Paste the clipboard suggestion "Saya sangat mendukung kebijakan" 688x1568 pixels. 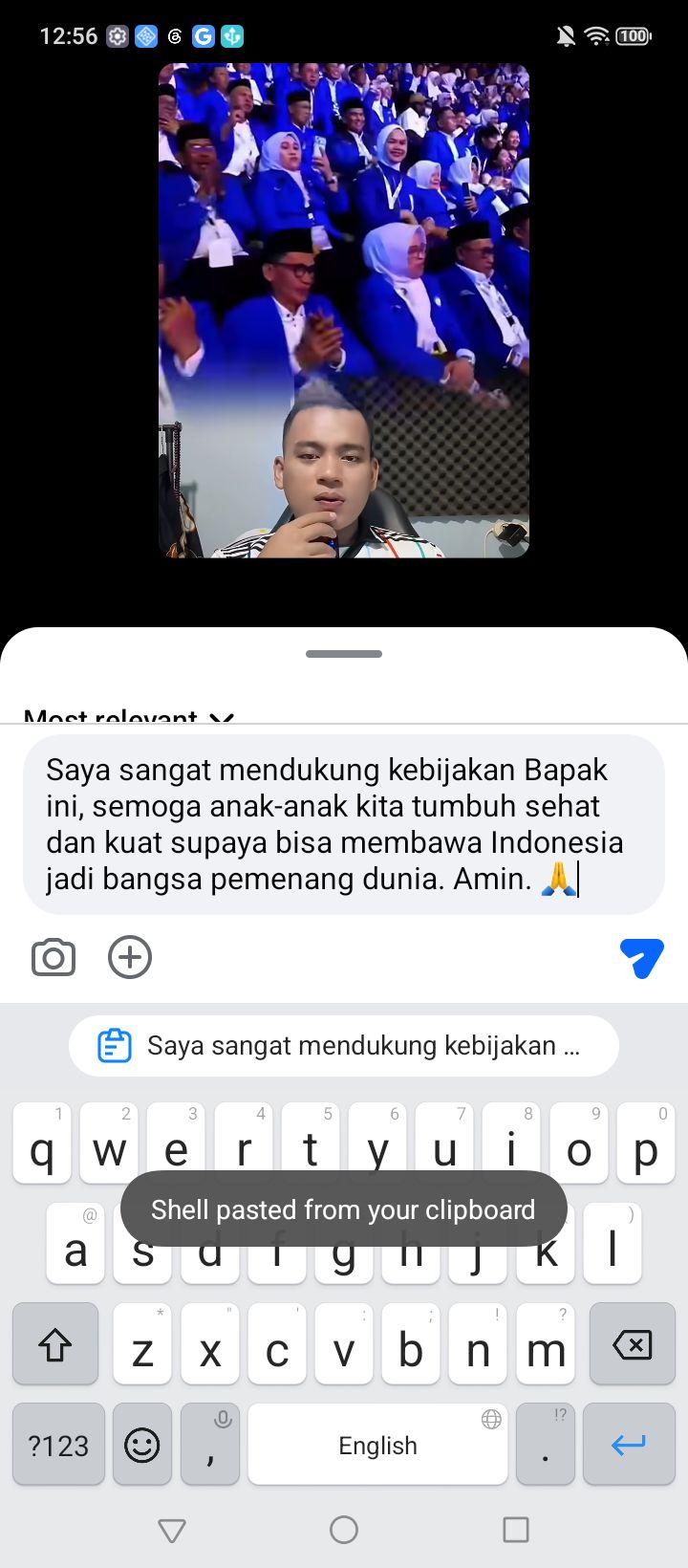click(344, 1046)
